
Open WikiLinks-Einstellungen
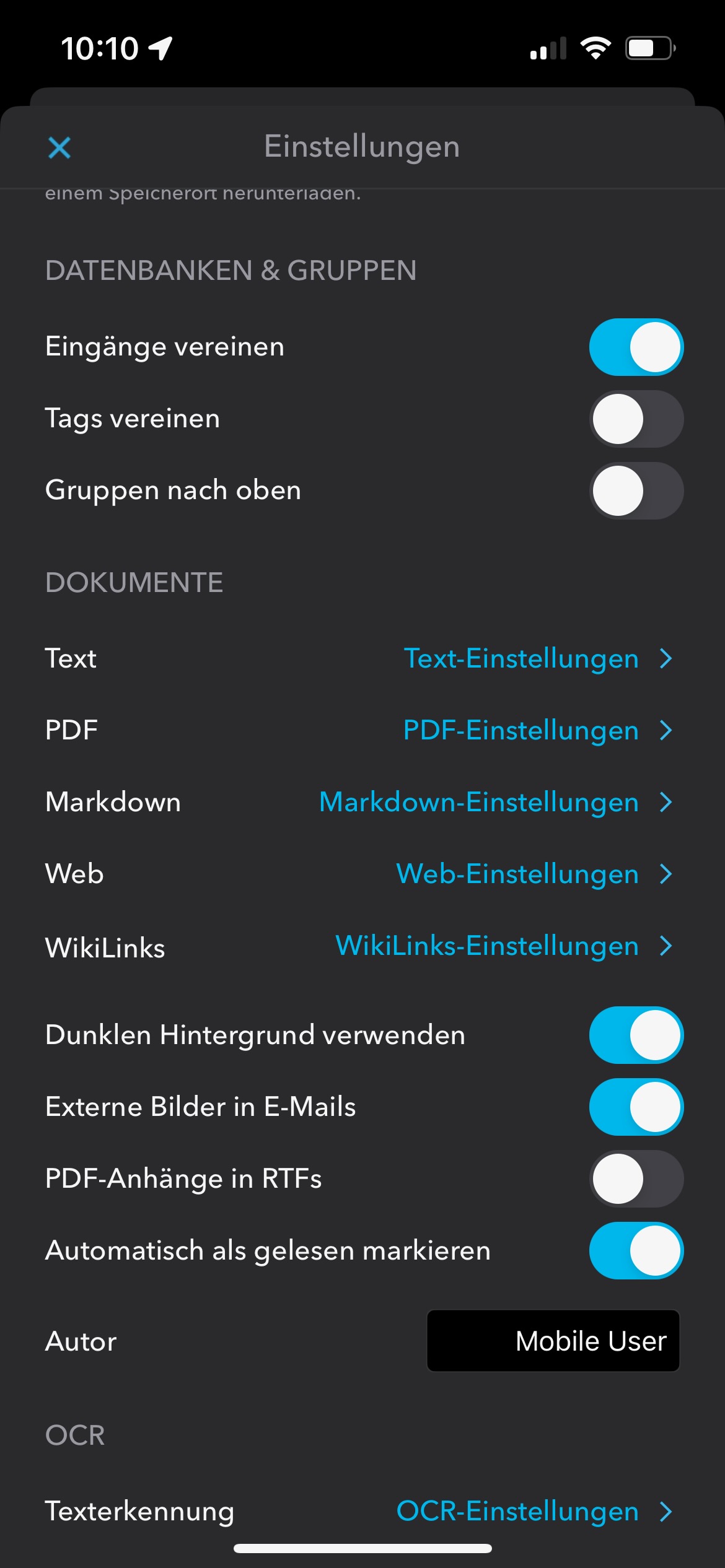504,946
